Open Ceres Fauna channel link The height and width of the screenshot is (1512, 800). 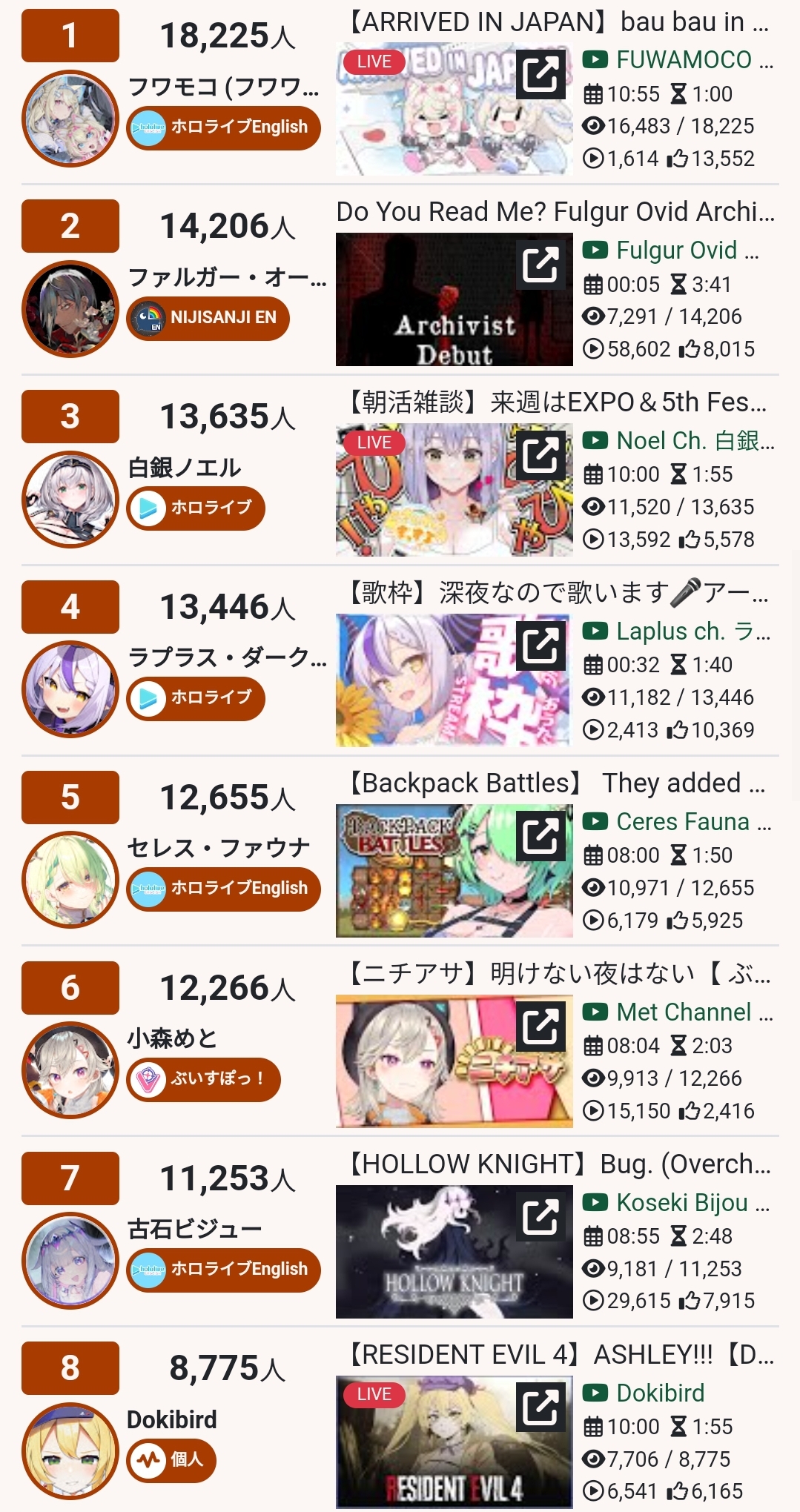pos(676,822)
